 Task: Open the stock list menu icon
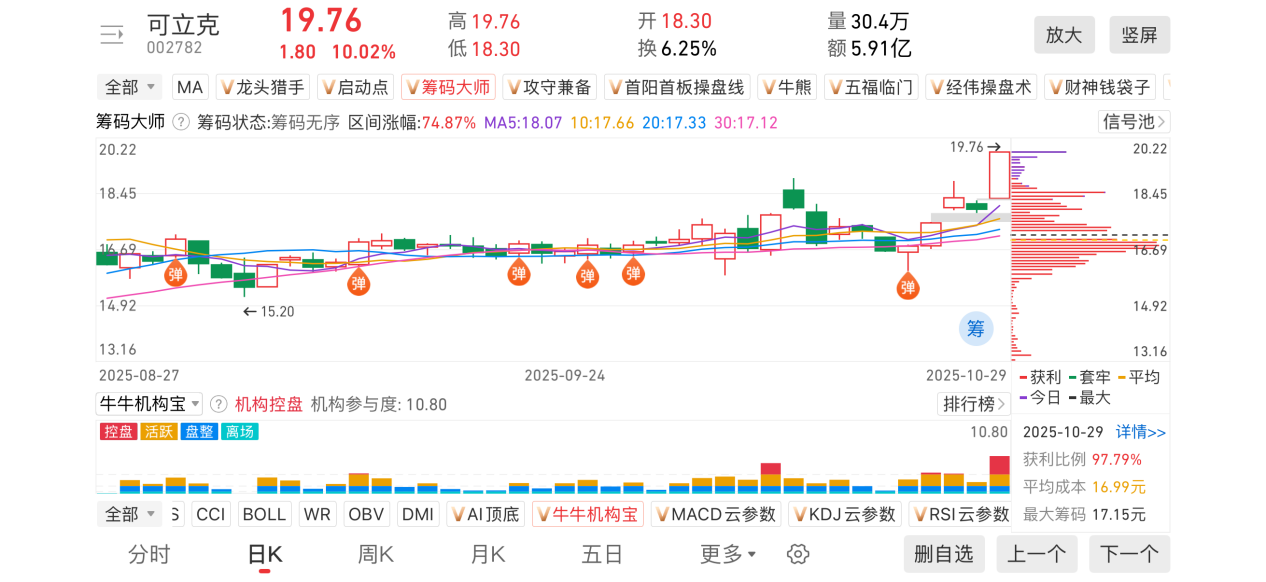[112, 35]
